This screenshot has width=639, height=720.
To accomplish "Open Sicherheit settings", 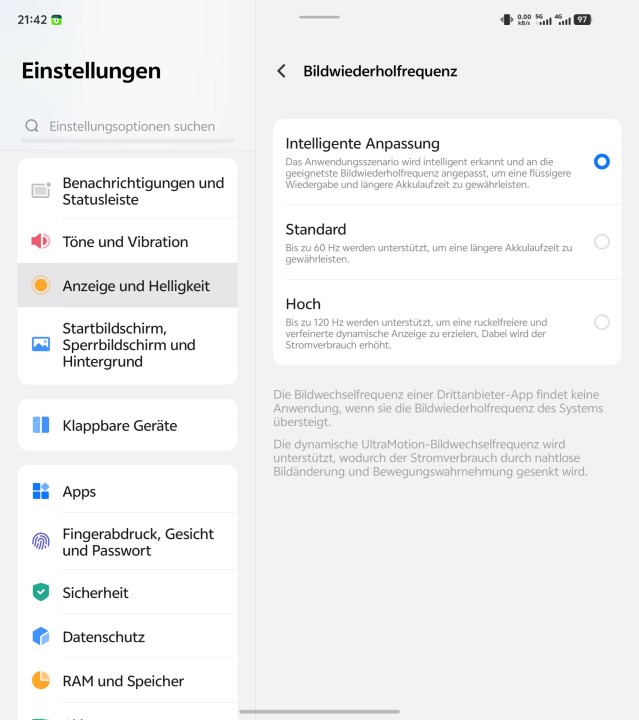I will tap(128, 593).
